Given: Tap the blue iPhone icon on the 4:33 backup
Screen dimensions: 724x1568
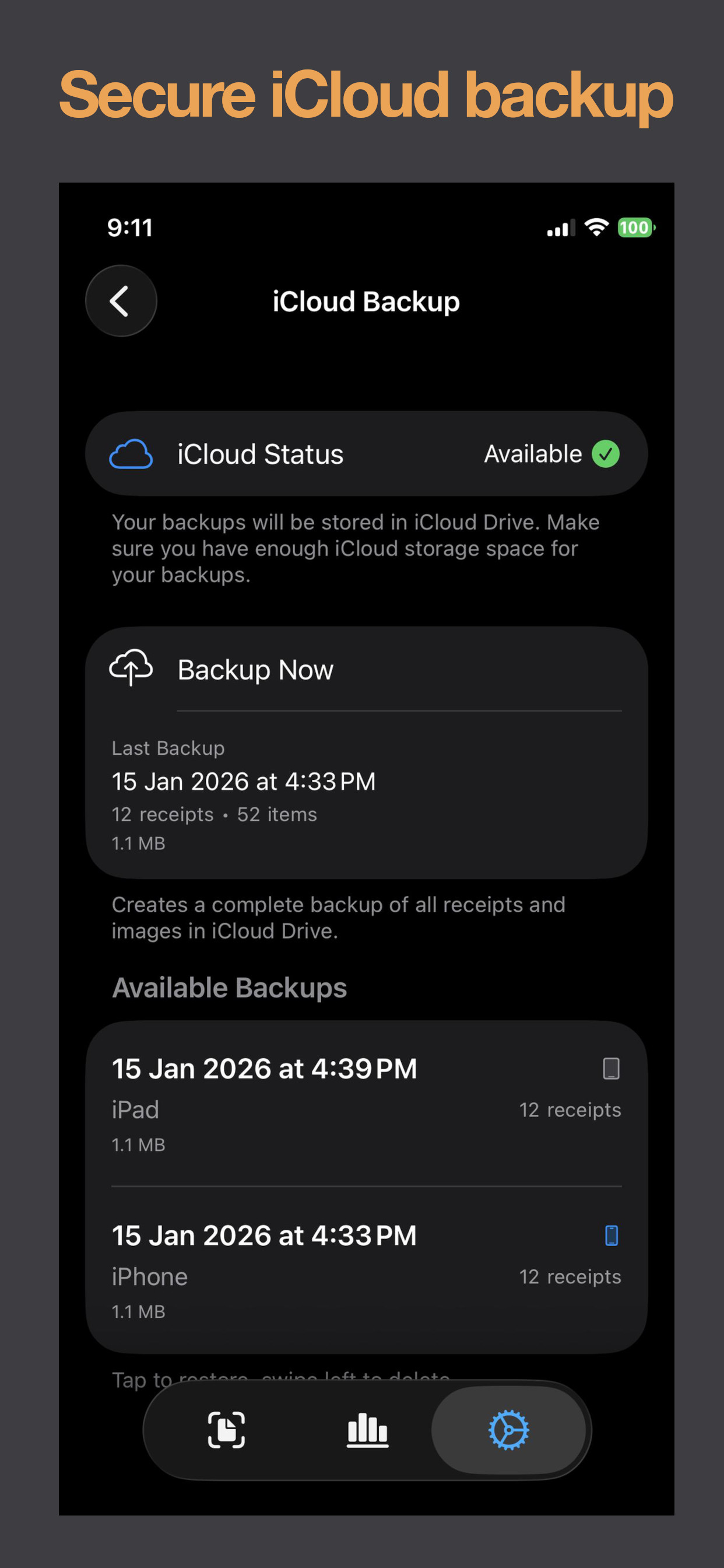Looking at the screenshot, I should coord(610,1235).
